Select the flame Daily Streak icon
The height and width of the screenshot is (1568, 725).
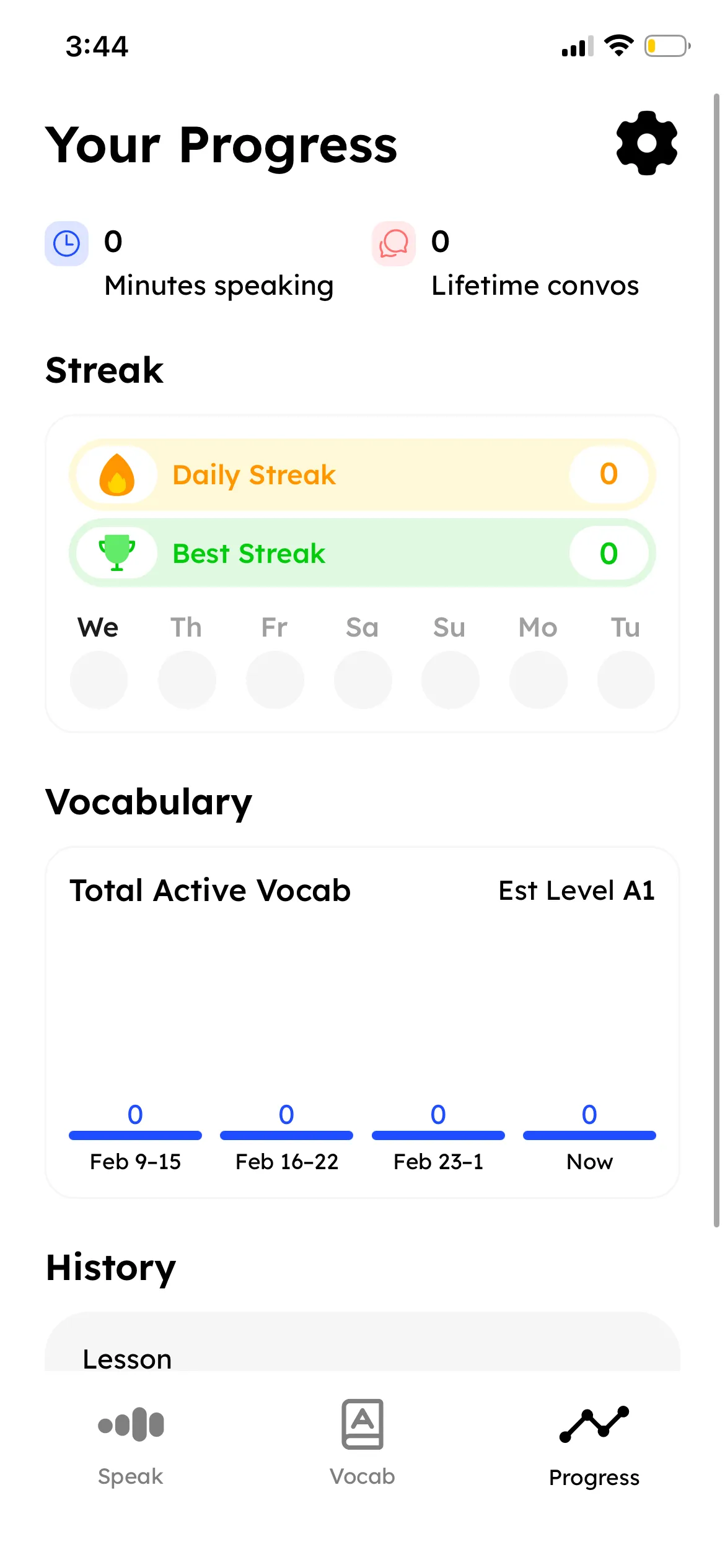click(116, 474)
